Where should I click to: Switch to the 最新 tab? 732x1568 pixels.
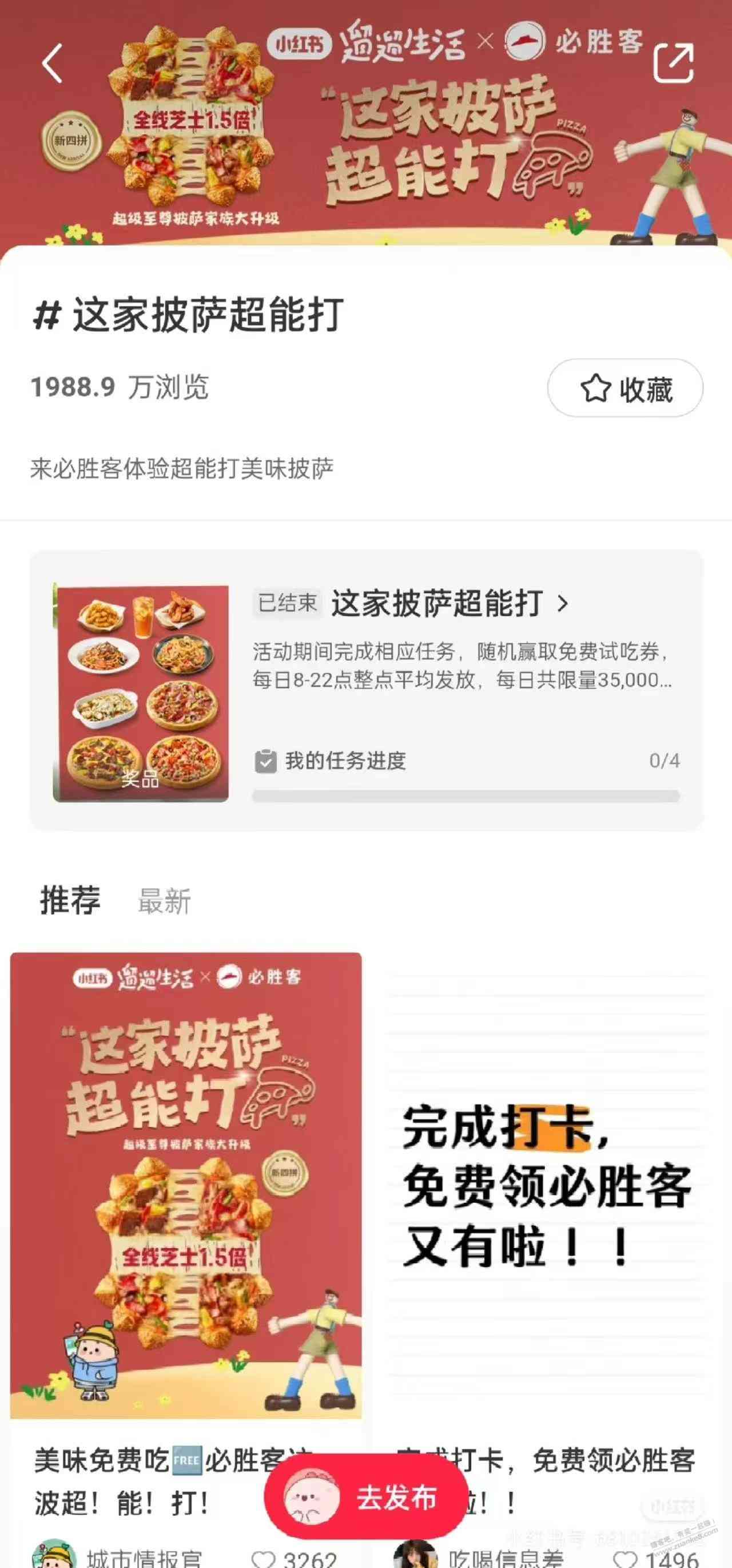click(164, 901)
